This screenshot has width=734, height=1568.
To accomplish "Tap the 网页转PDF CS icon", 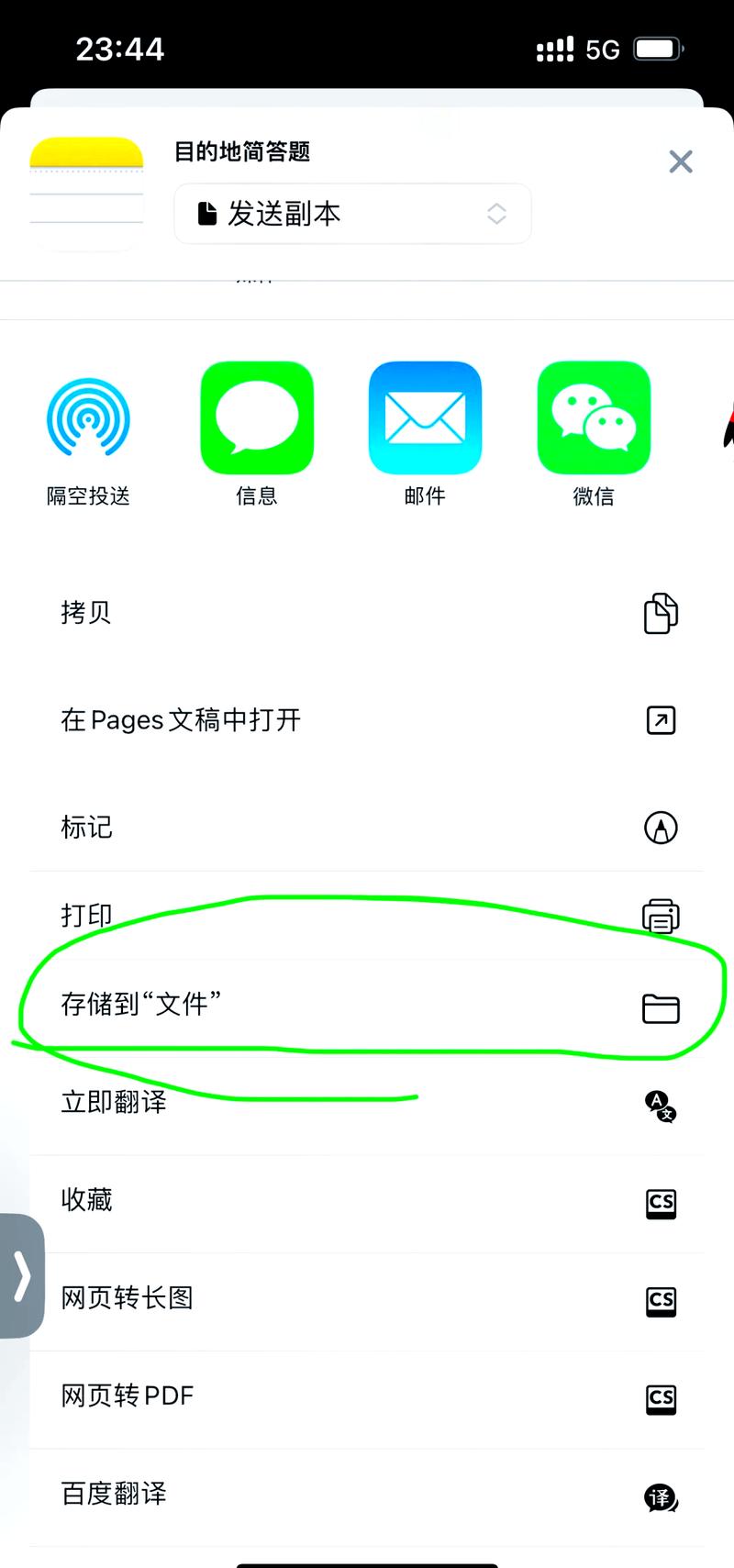I will tap(661, 1396).
